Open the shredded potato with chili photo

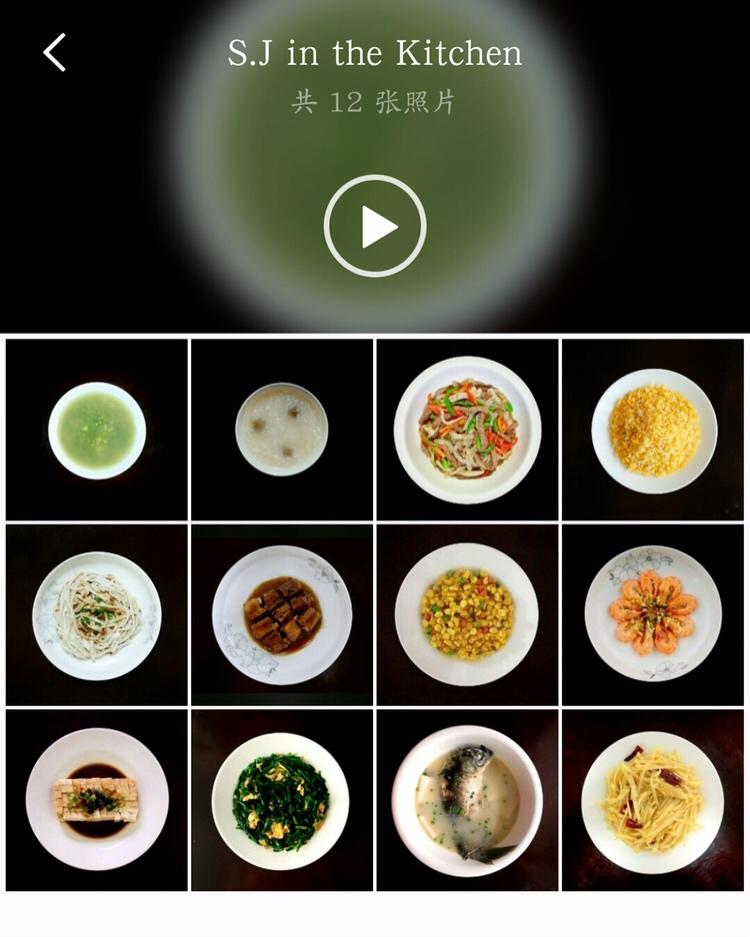click(654, 800)
